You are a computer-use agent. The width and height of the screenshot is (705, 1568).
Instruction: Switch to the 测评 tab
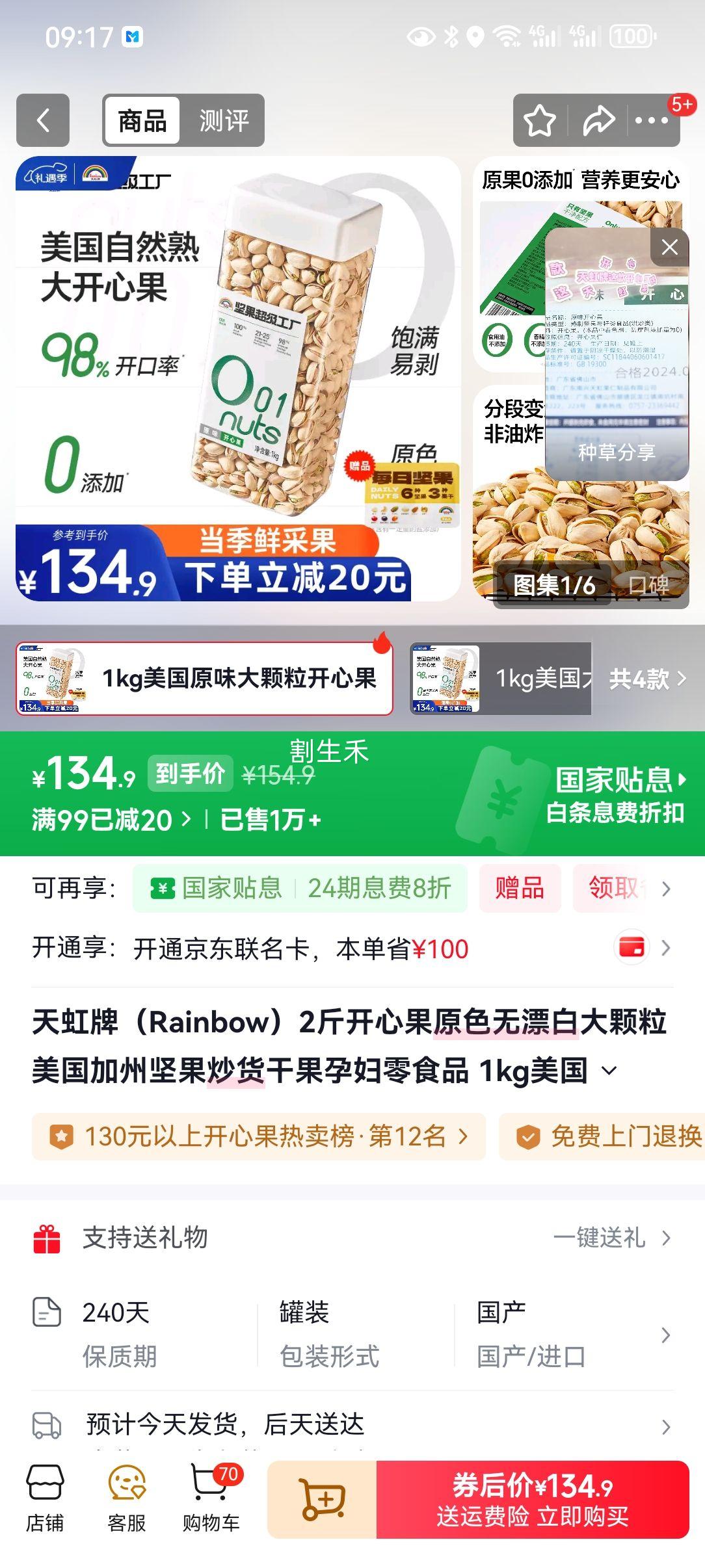(224, 120)
